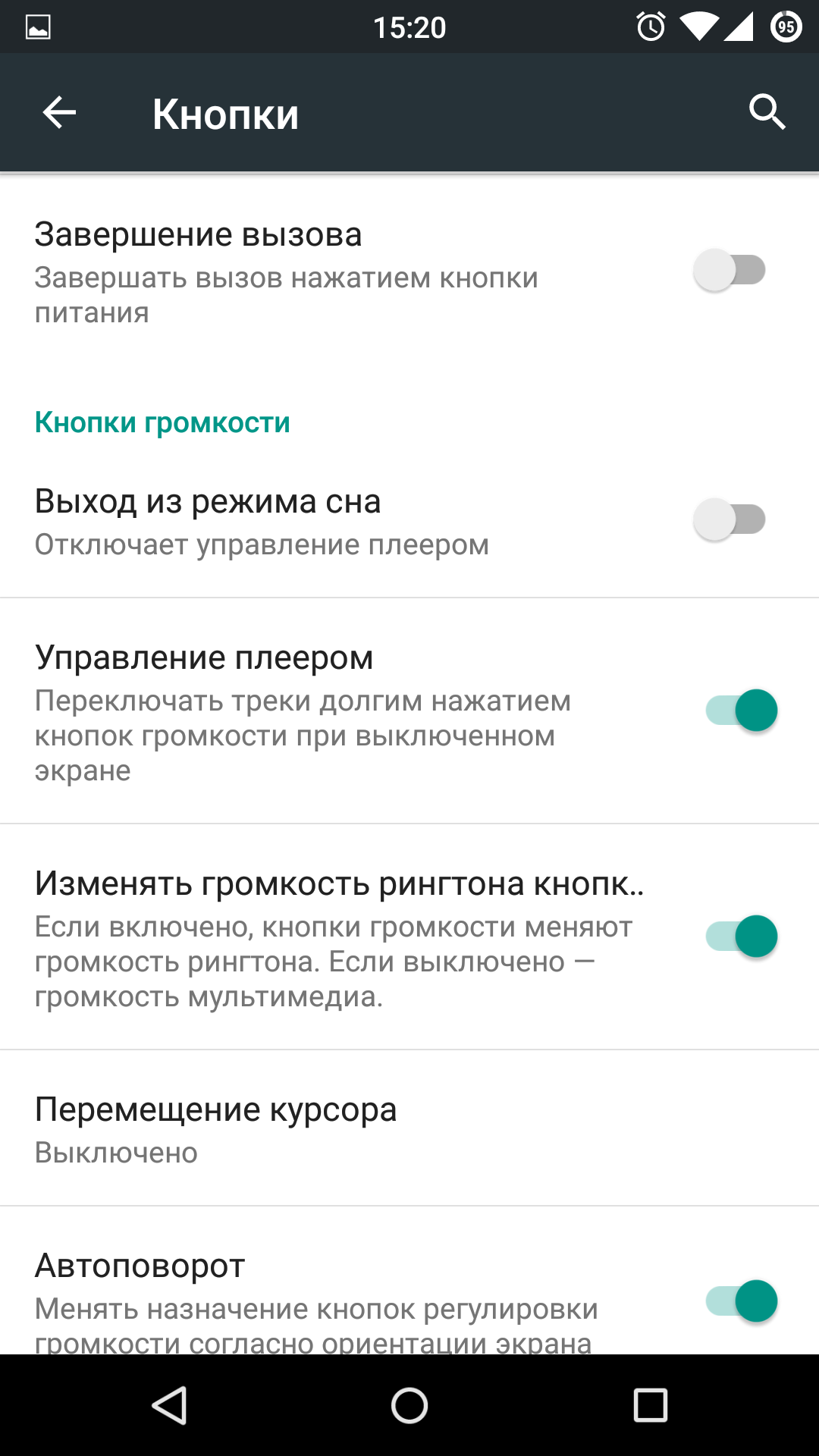Go back using the app bar arrow

point(59,113)
